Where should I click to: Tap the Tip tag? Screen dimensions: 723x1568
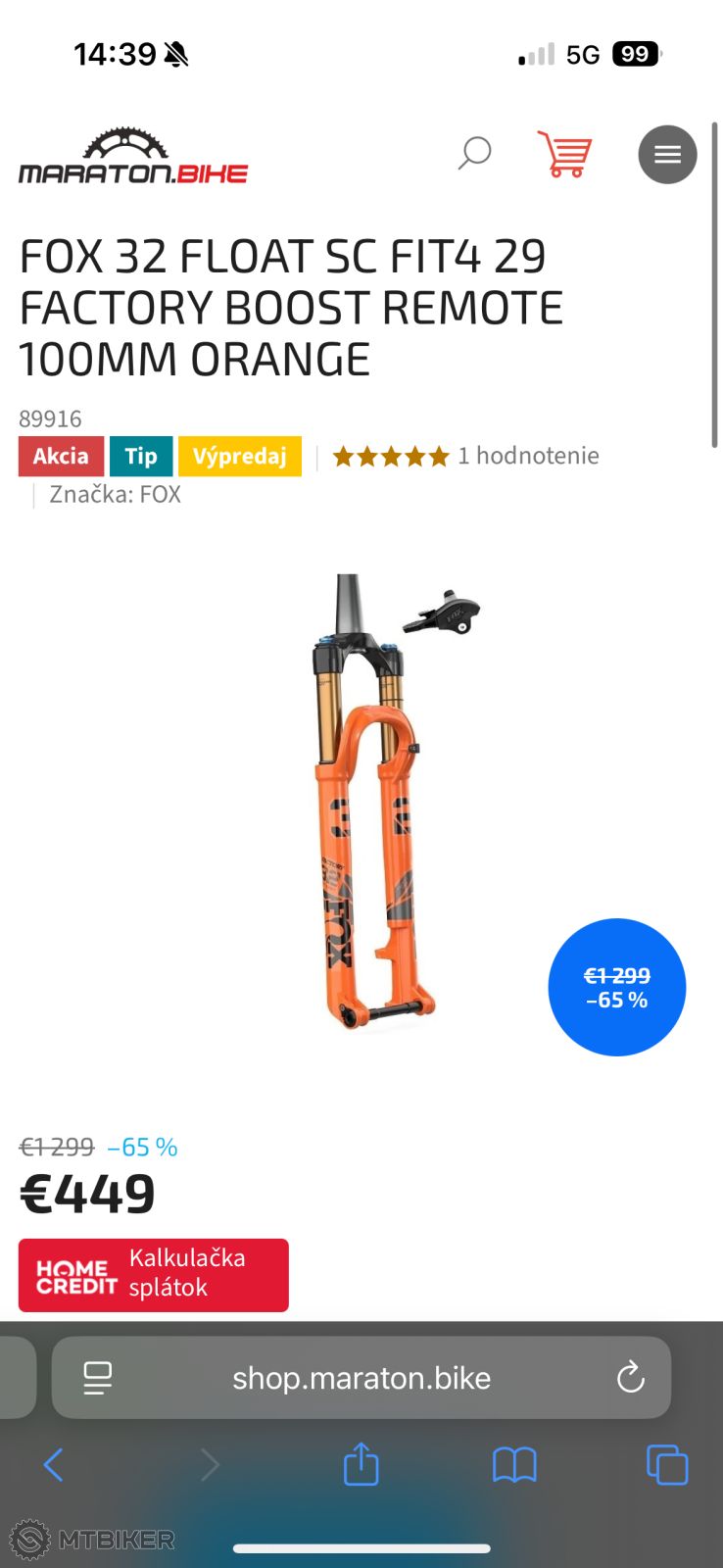tap(141, 457)
